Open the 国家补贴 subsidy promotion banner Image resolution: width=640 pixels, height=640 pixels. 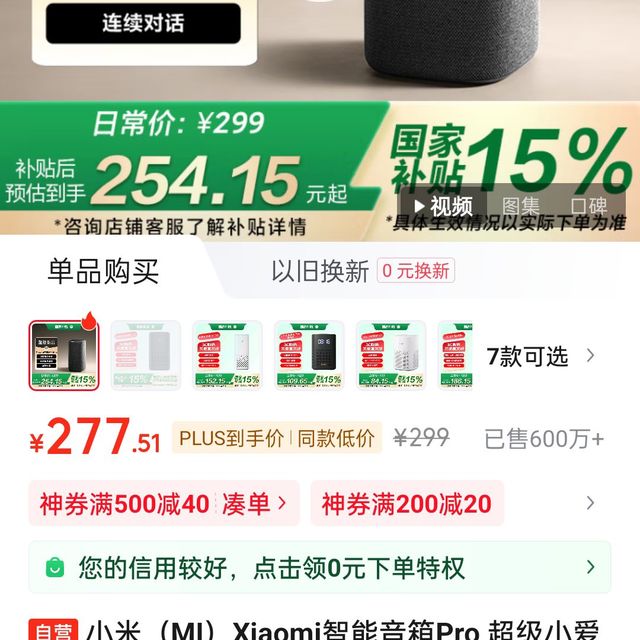[x=505, y=160]
